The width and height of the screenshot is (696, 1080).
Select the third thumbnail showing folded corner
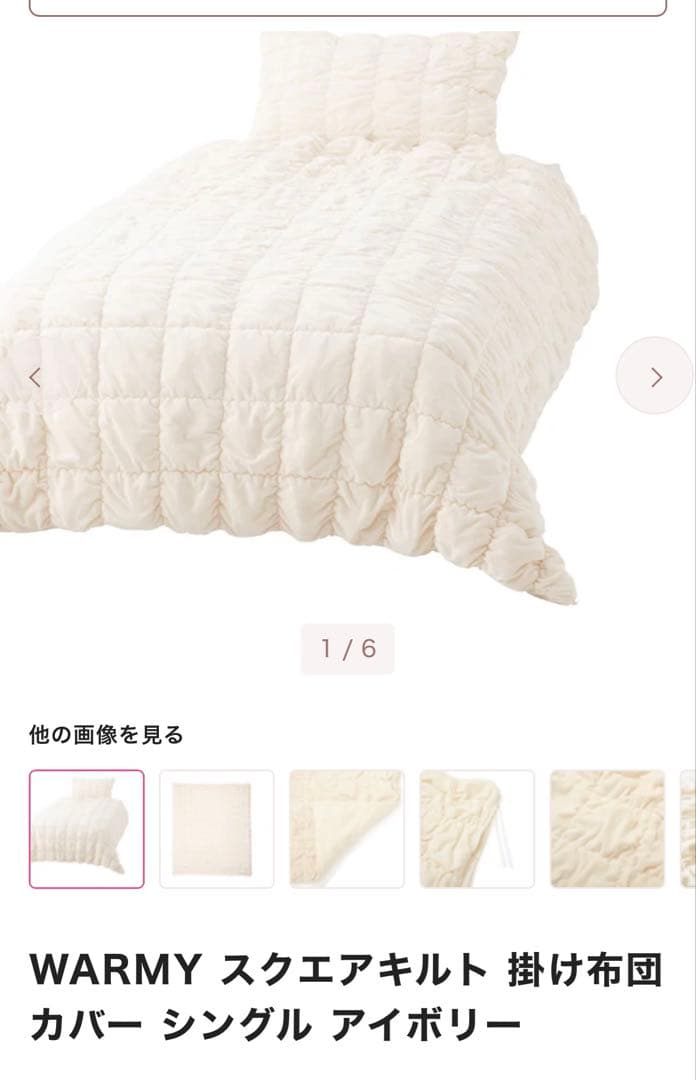[346, 829]
